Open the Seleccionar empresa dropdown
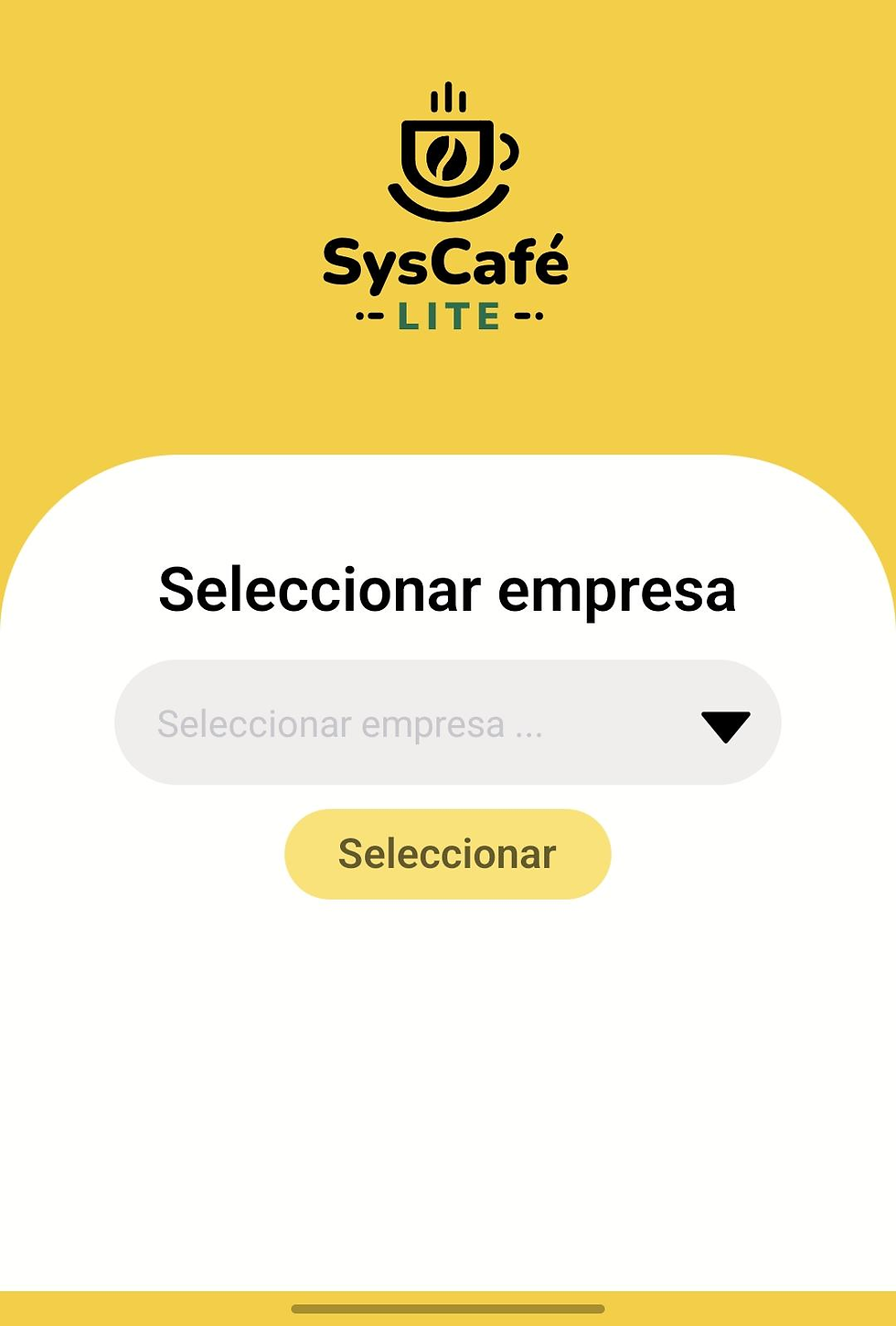Screen dimensions: 896x1326 coord(448,722)
